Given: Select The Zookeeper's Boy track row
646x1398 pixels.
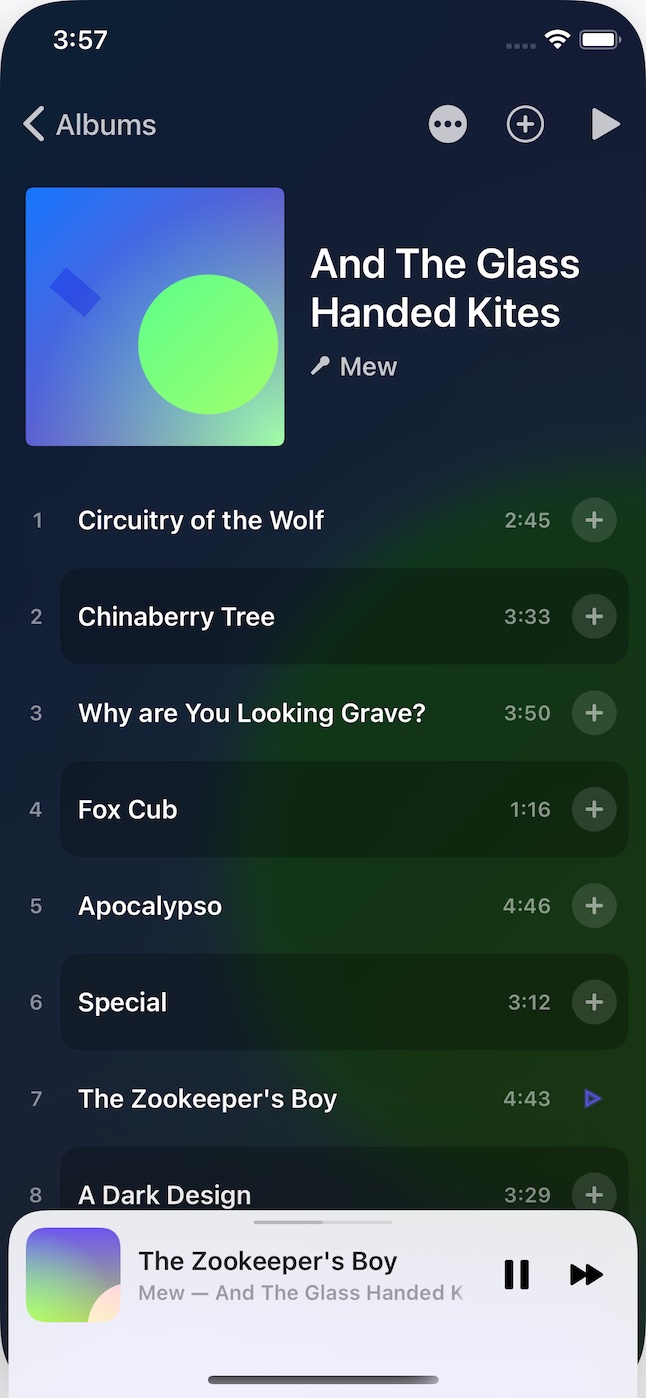Looking at the screenshot, I should [x=208, y=1099].
